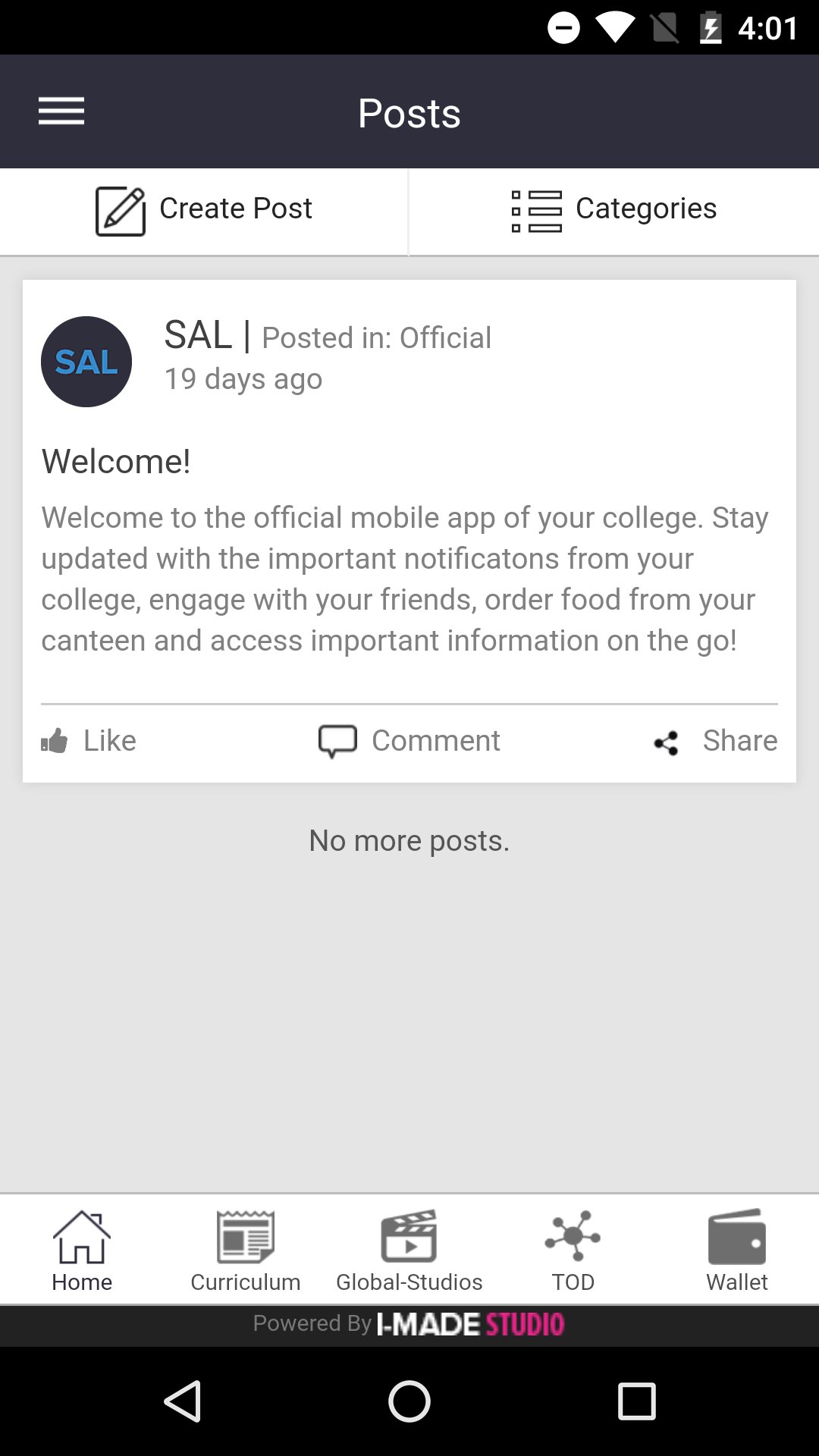Like the Welcome post
This screenshot has width=819, height=1456.
pos(89,741)
